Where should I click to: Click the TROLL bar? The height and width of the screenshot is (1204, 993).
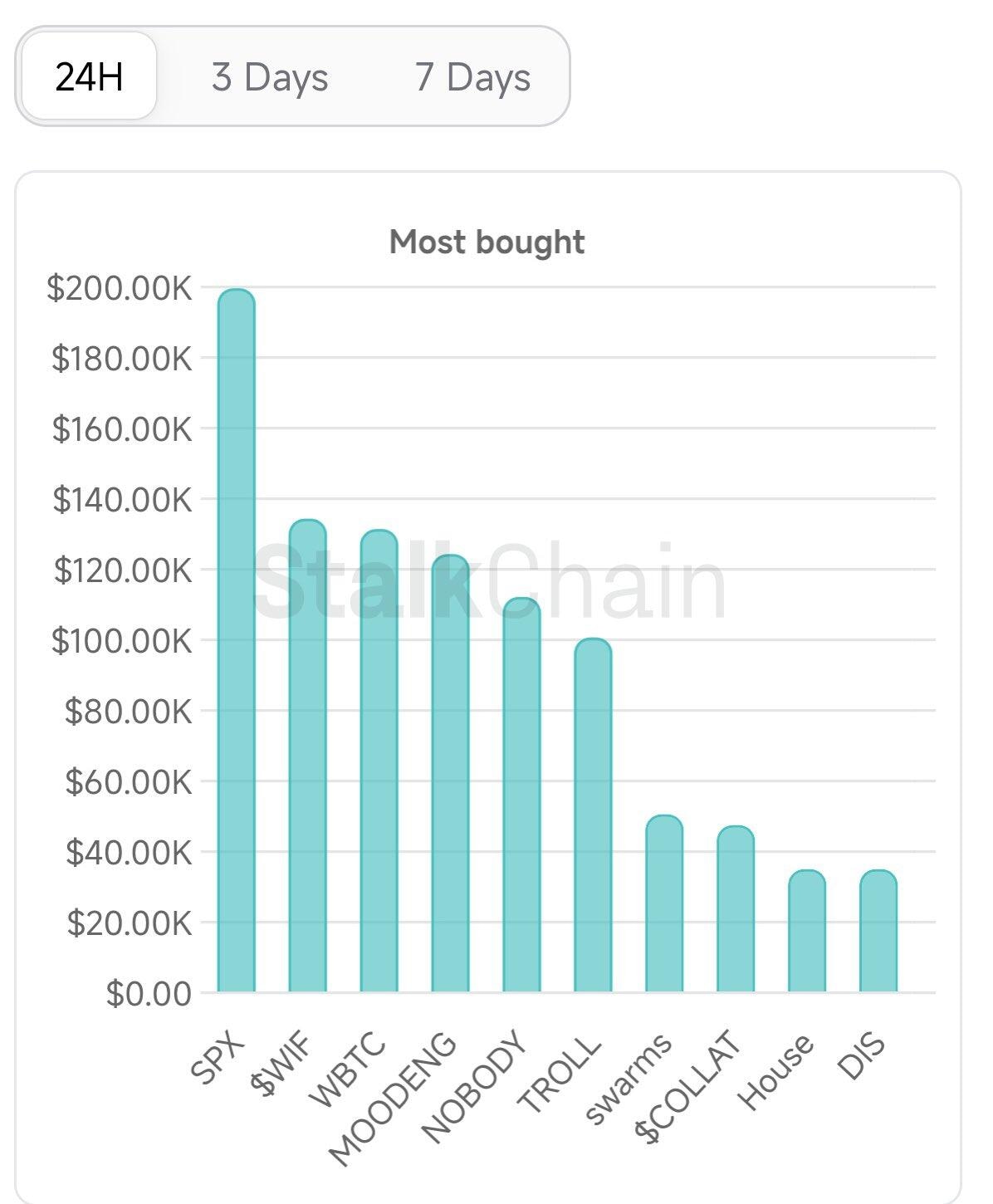click(590, 814)
